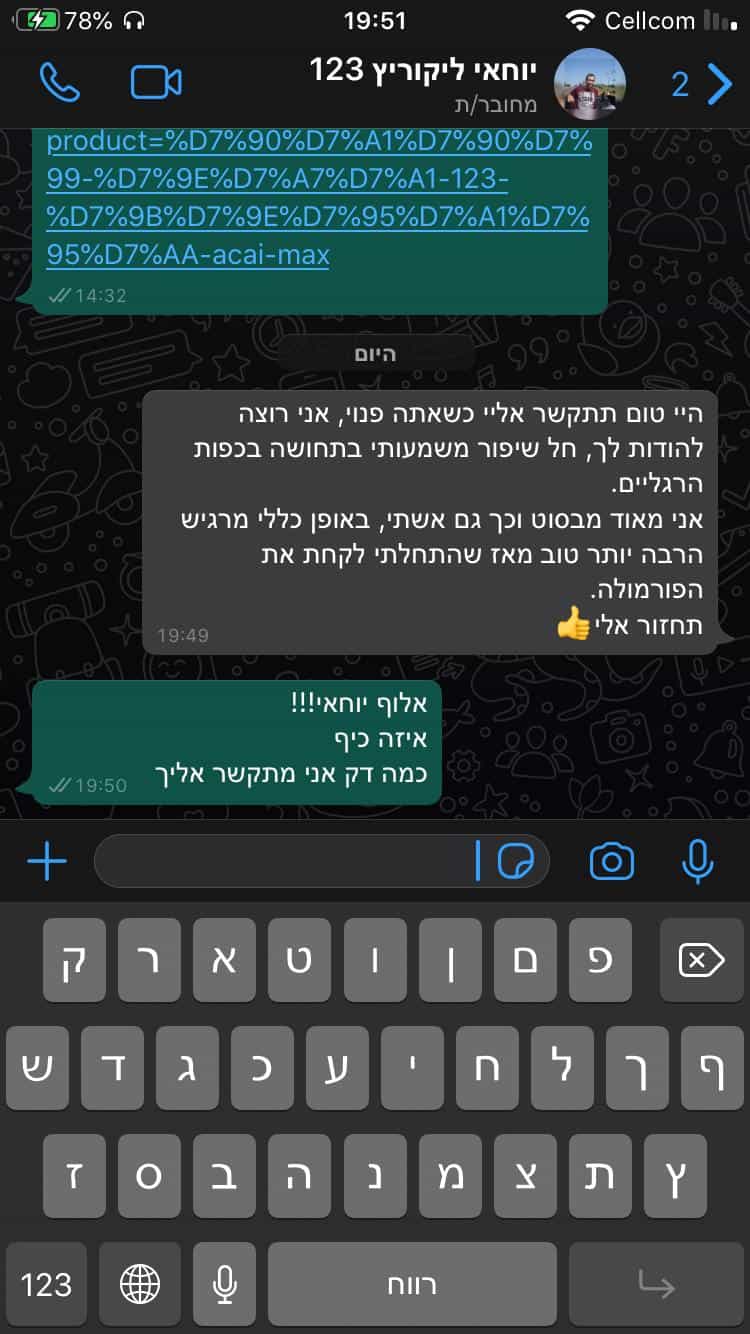Viewport: 750px width, 1334px height.
Task: Tap the keyboard return key
Action: click(x=656, y=1284)
